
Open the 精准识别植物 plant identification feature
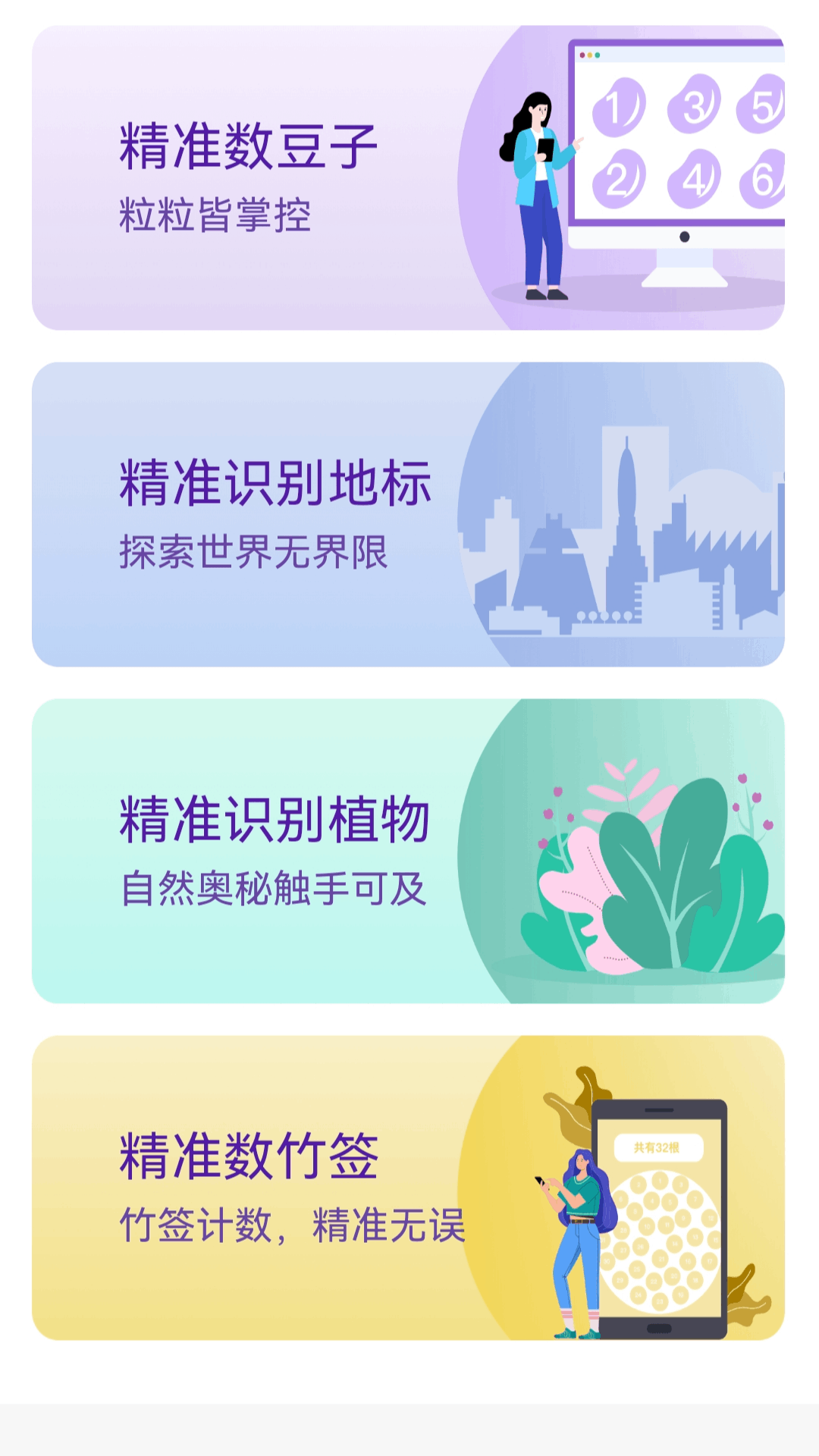pos(409,849)
